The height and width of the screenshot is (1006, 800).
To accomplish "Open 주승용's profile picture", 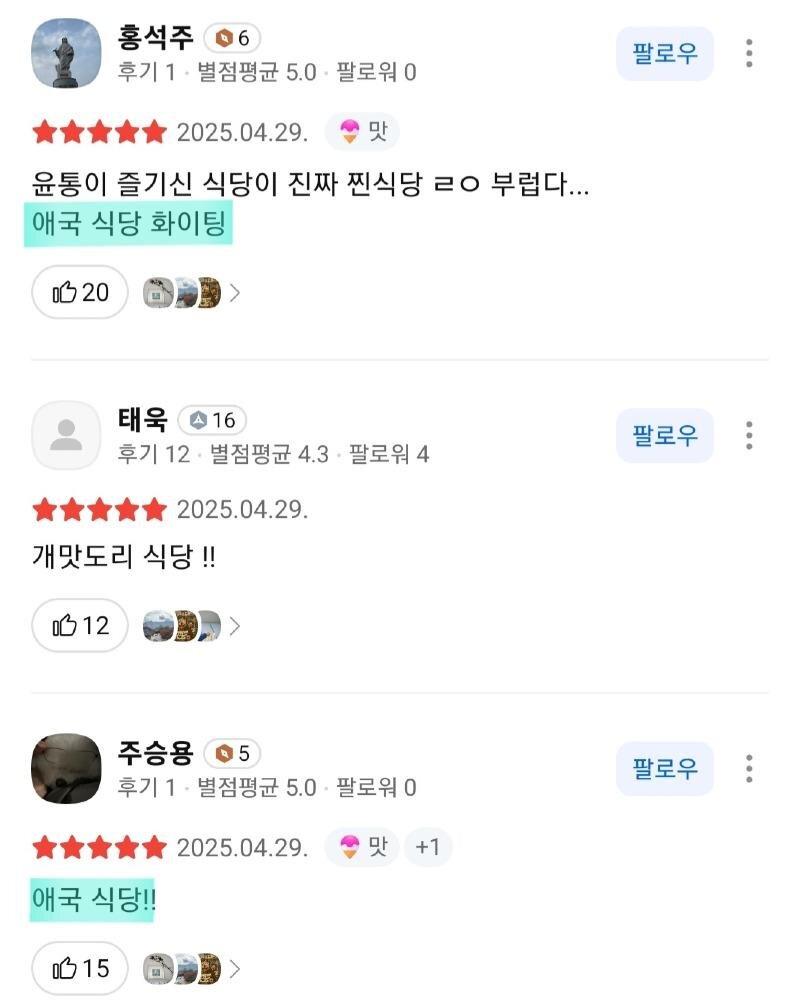I will click(66, 769).
